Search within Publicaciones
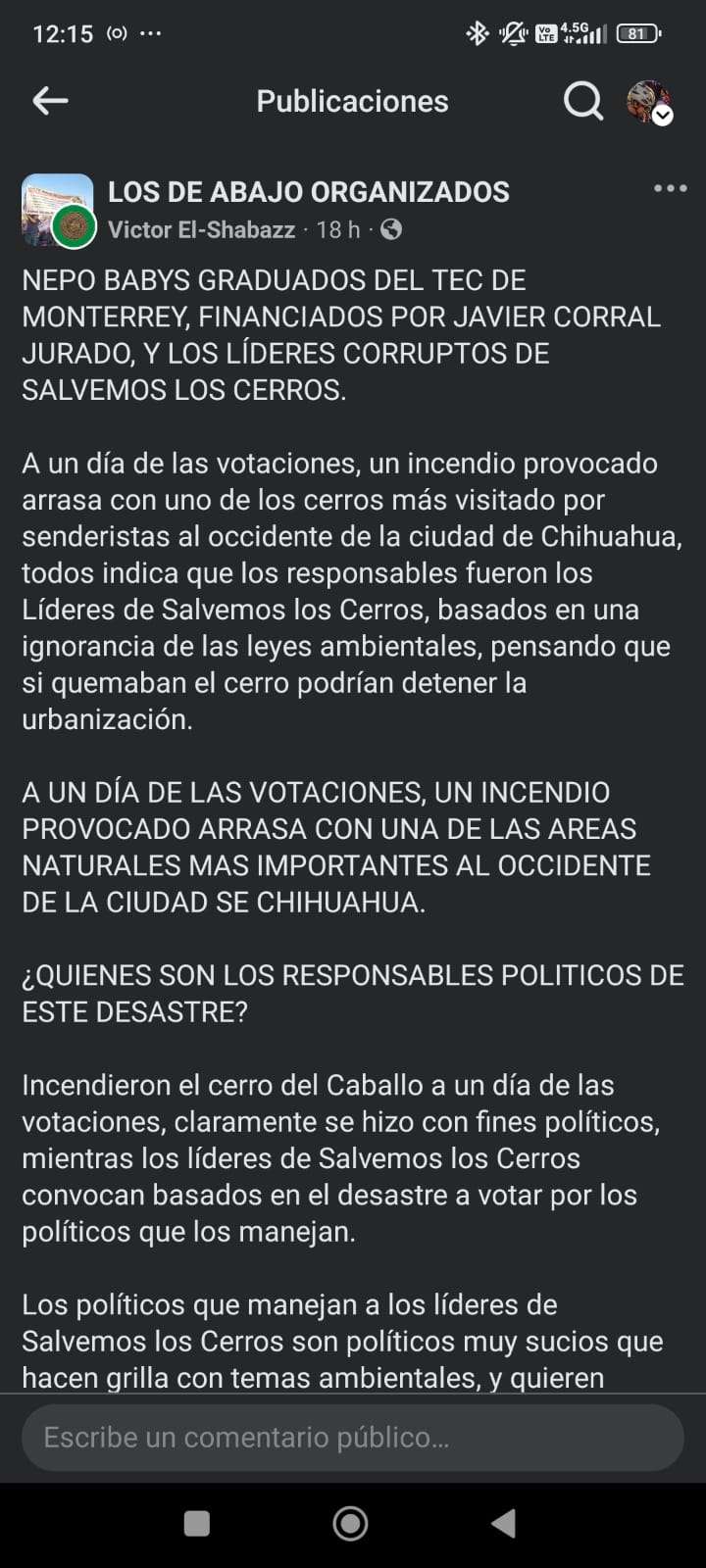 point(582,100)
